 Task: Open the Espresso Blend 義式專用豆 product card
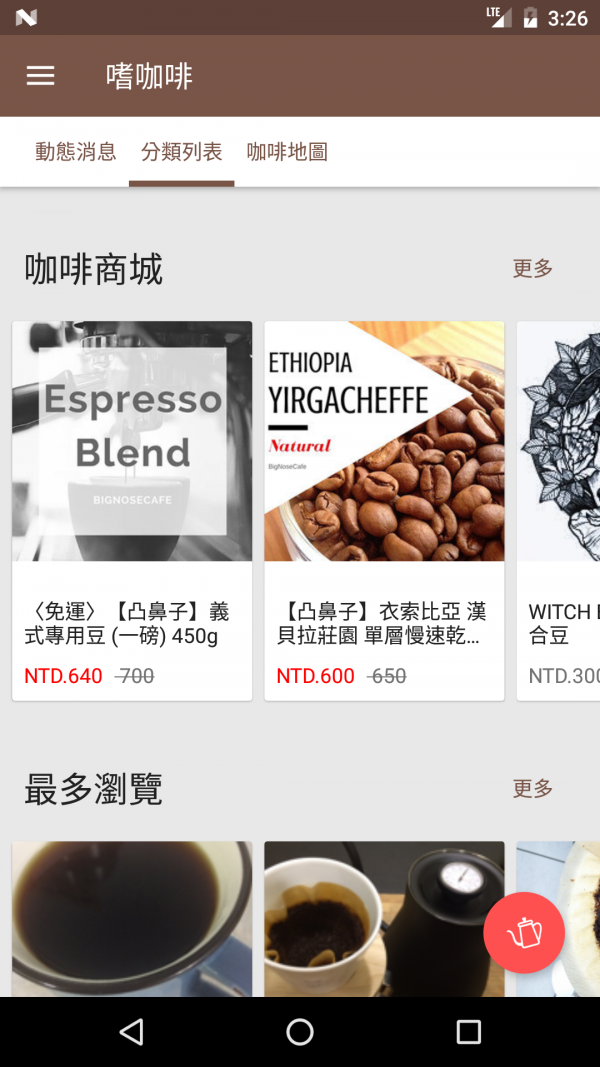[x=132, y=510]
